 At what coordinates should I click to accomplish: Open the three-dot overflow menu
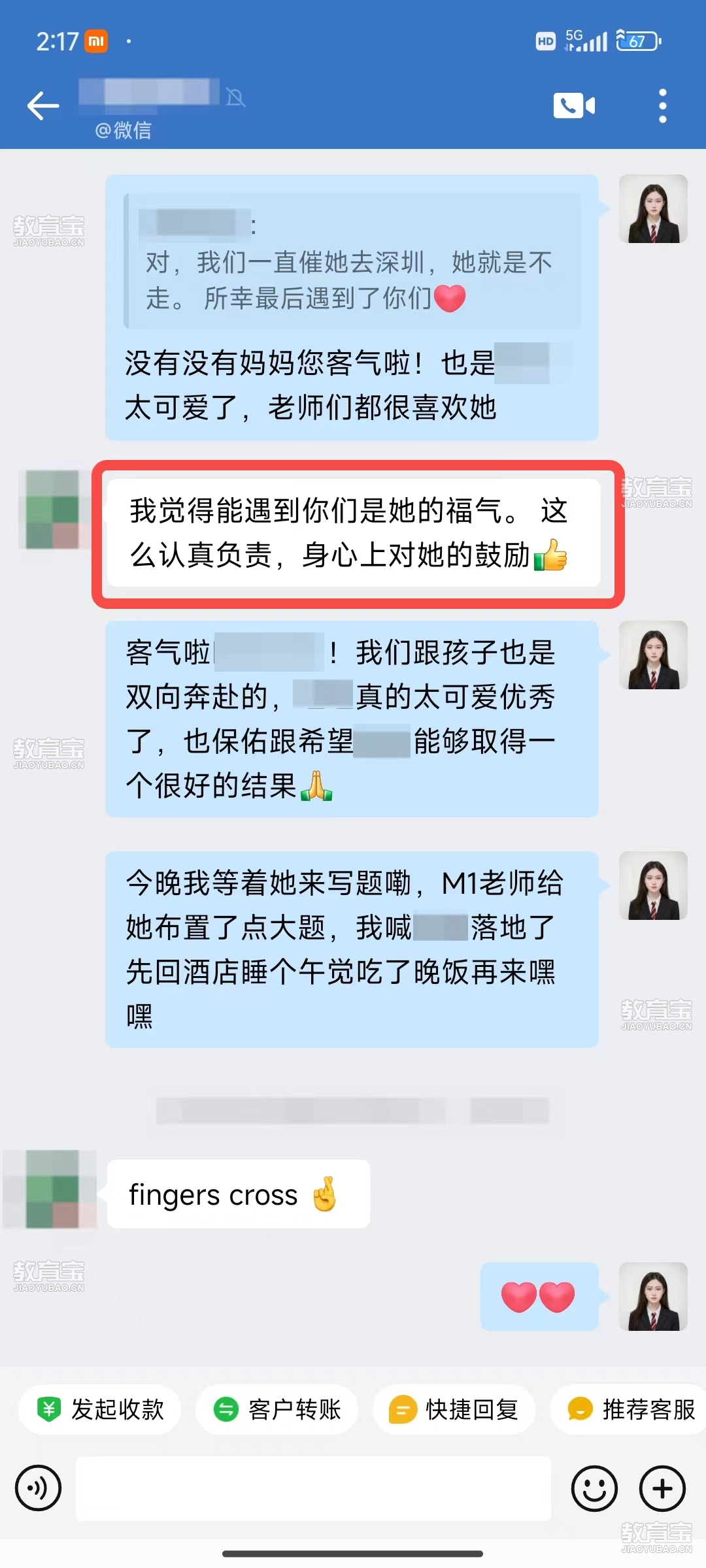662,106
